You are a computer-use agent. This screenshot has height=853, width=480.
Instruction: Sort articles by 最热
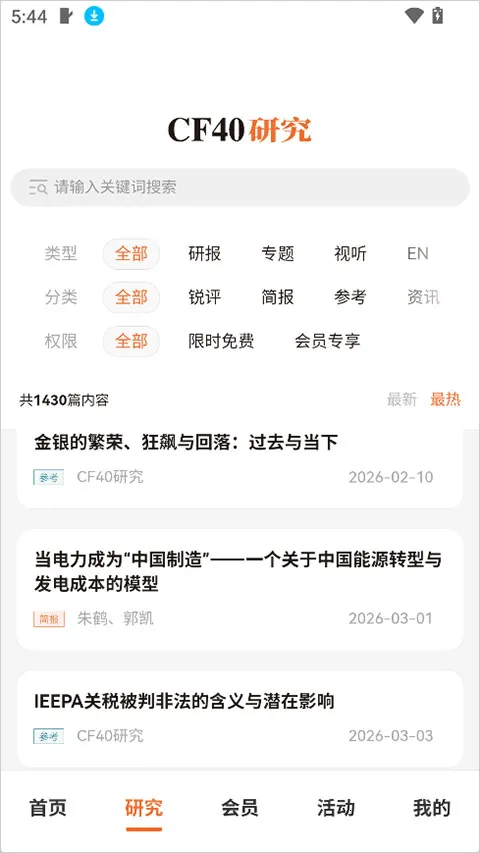point(445,400)
